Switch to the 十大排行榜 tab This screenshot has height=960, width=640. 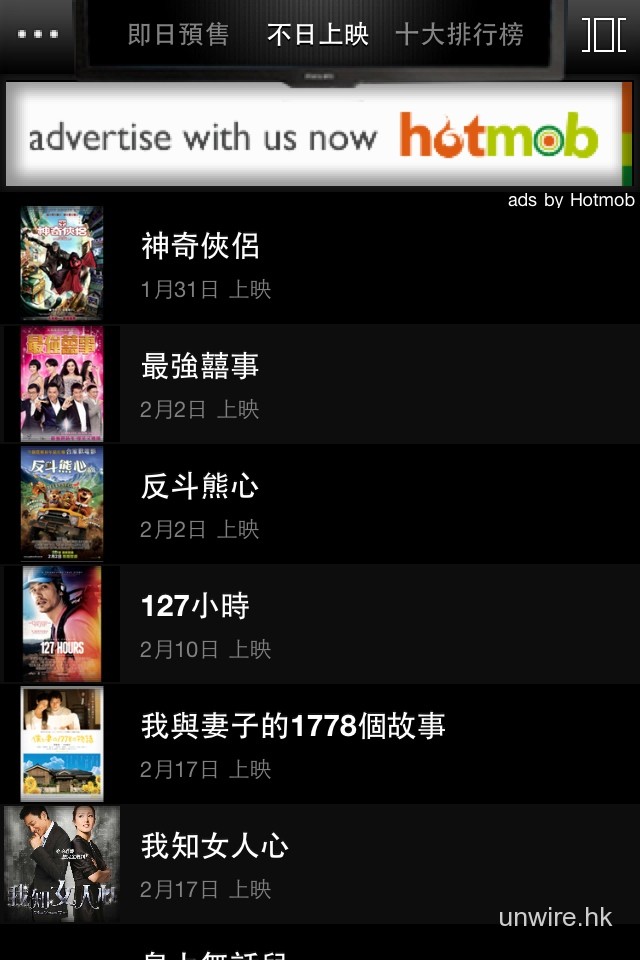pyautogui.click(x=459, y=35)
